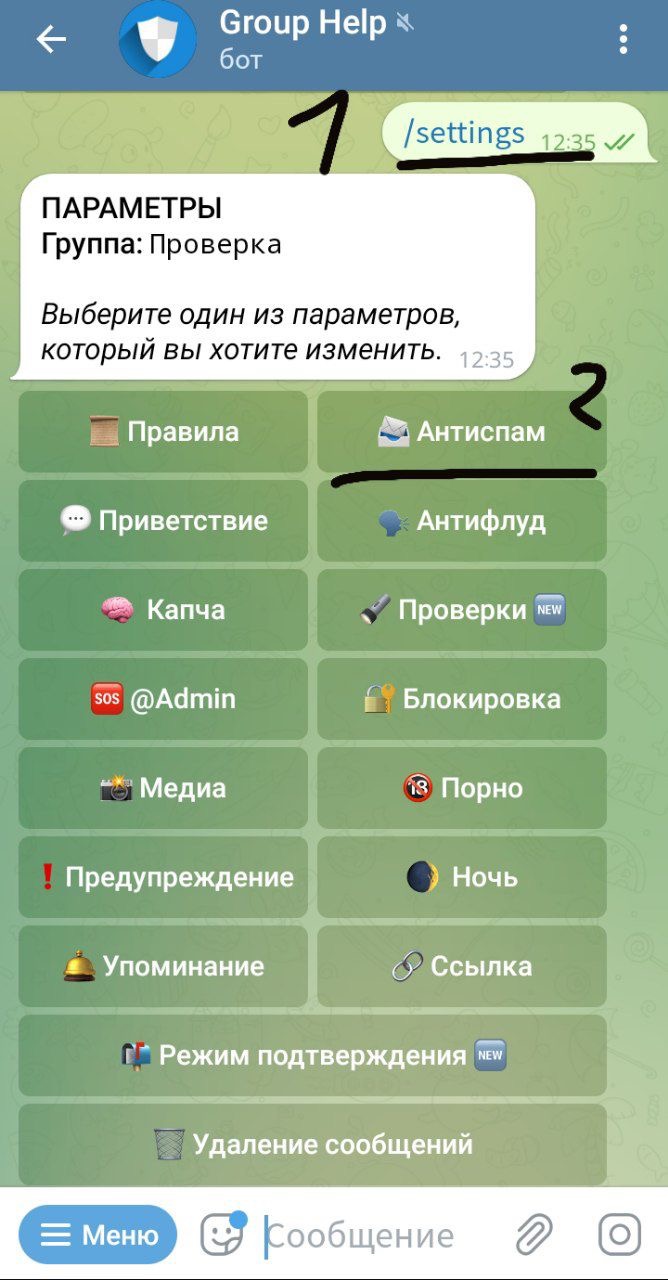Tap the /settings command link
Viewport: 668px width, 1280px height.
pos(463,133)
